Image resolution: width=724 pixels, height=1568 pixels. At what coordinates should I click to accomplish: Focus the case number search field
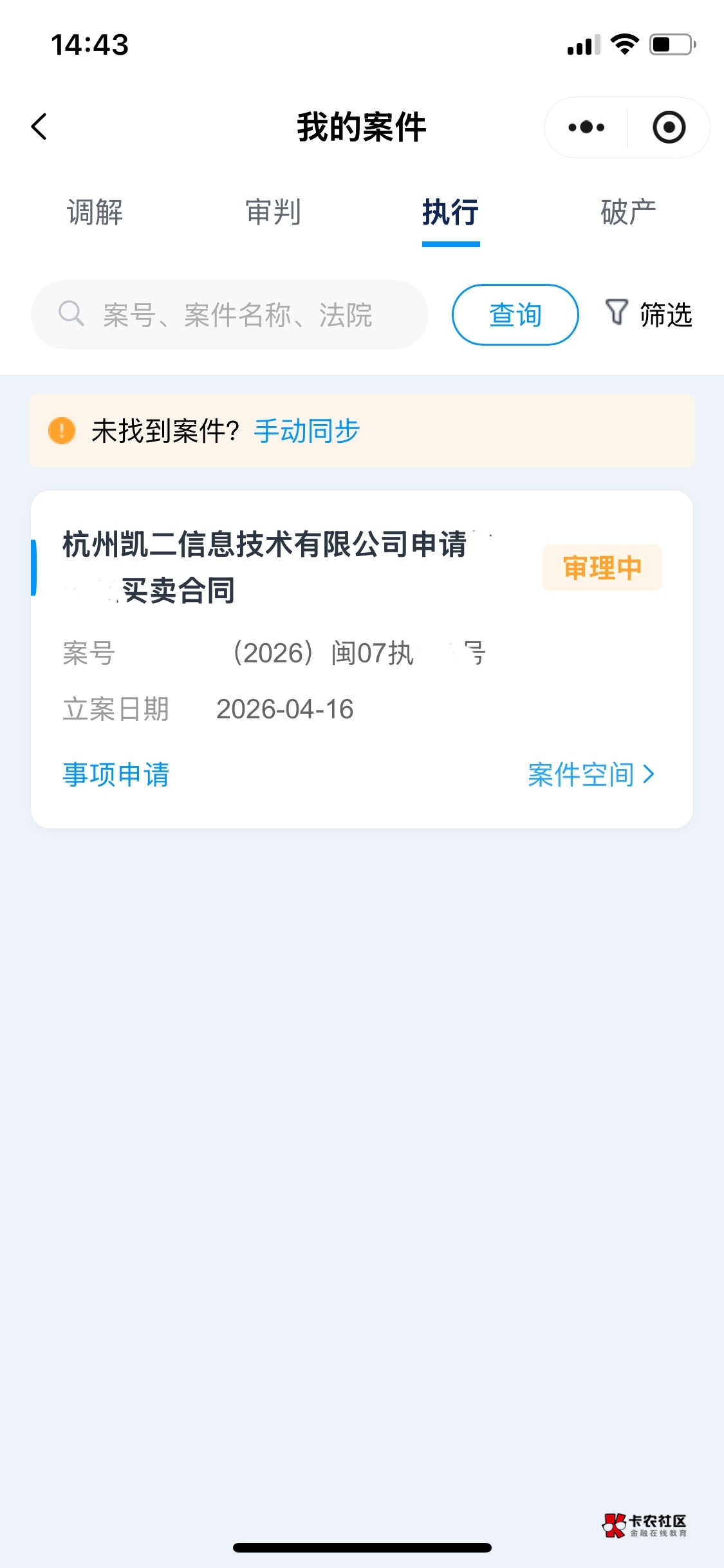pyautogui.click(x=238, y=315)
